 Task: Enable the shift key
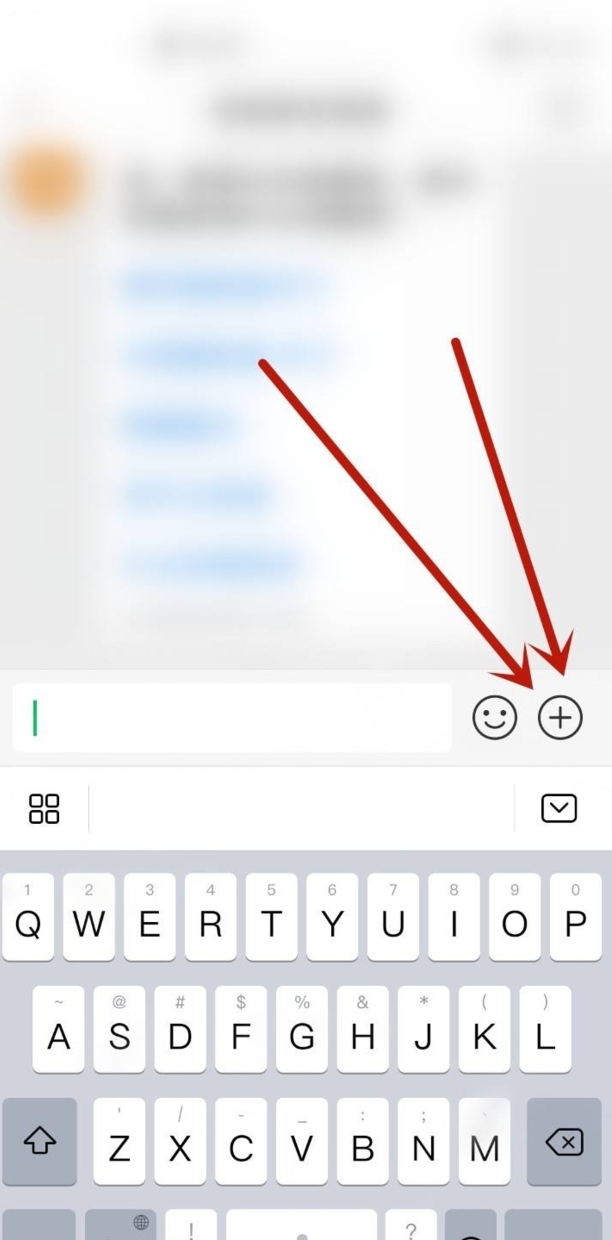[39, 1142]
